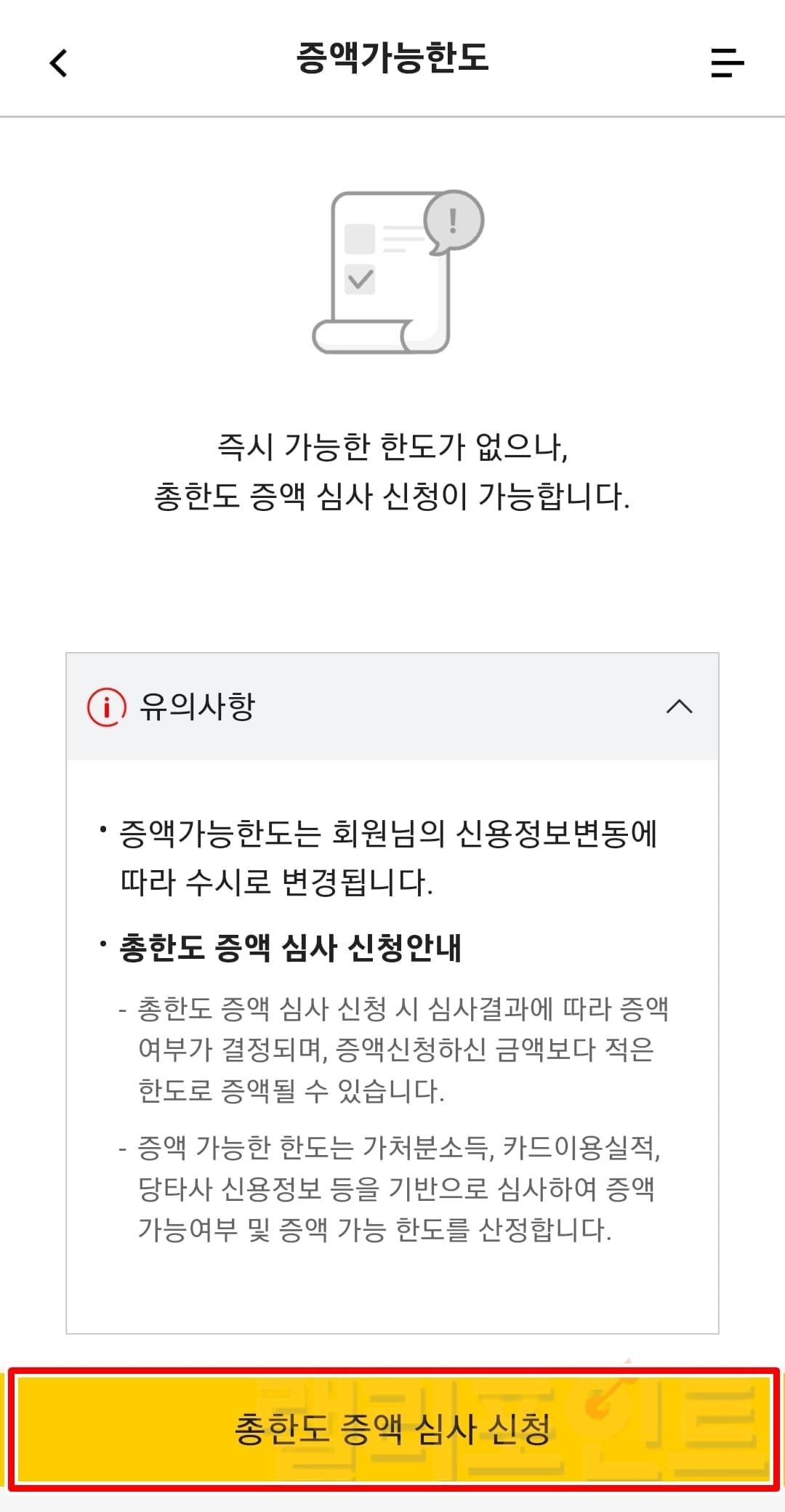Tap the 총한도 증액 심사 신청 button
Image resolution: width=785 pixels, height=1512 pixels.
tap(392, 1428)
